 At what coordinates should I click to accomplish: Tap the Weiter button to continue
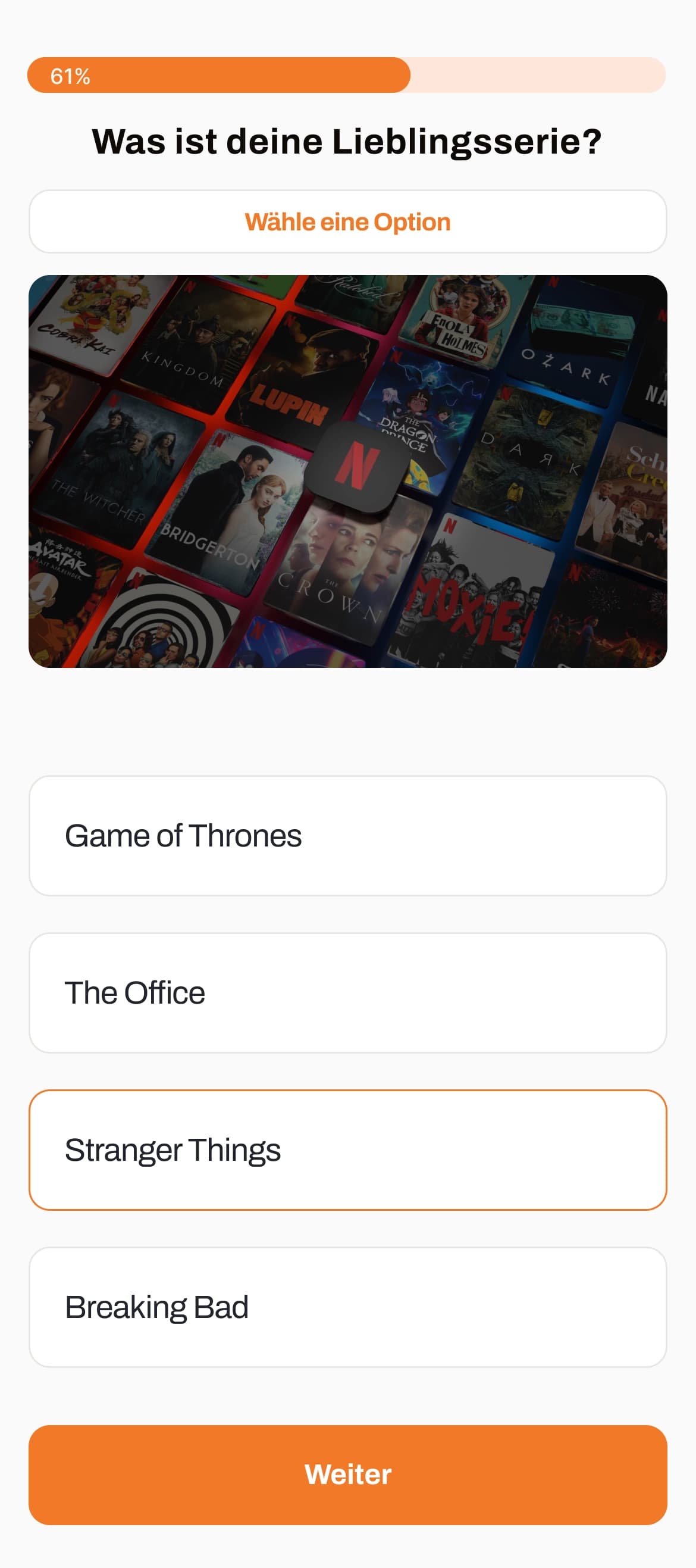(347, 1475)
